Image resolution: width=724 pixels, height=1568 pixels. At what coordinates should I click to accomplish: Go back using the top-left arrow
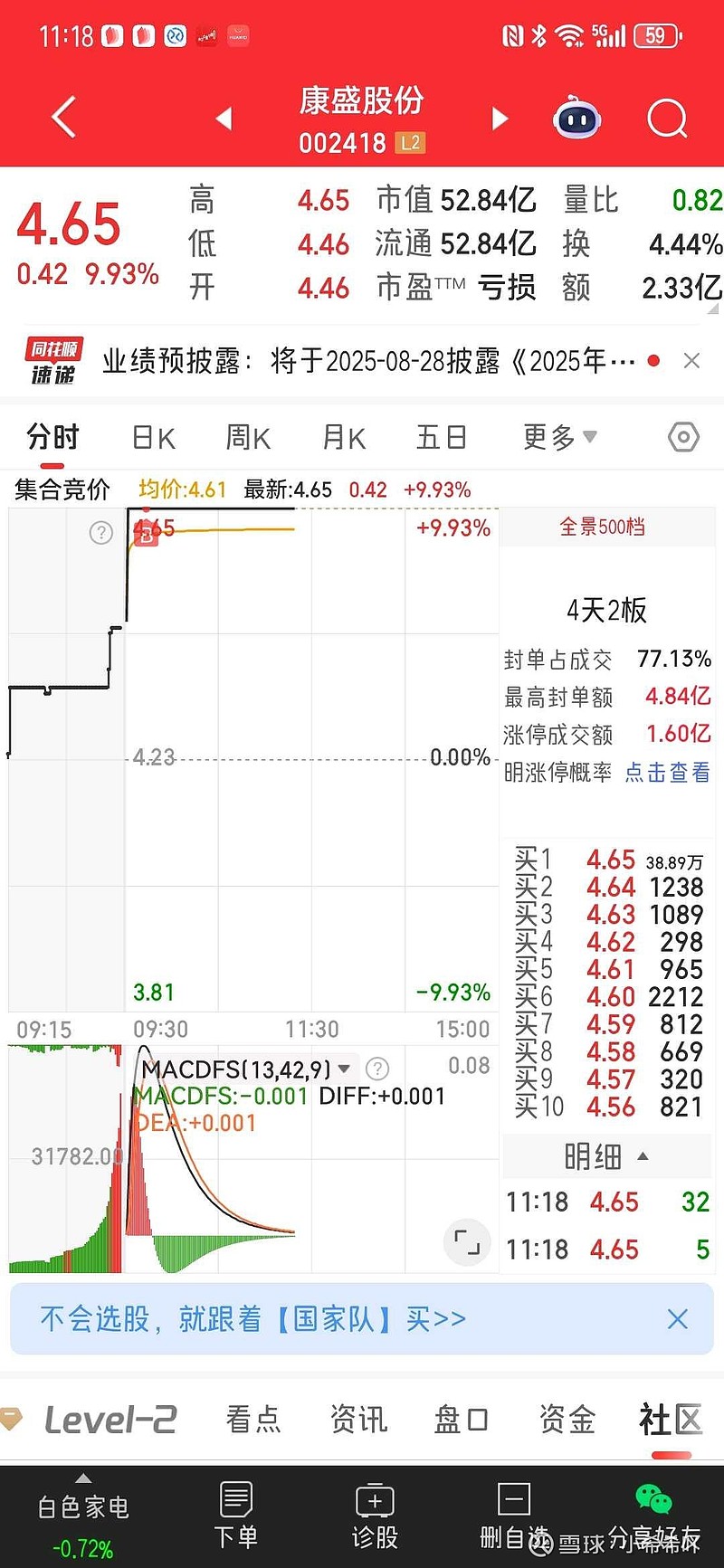pos(63,118)
